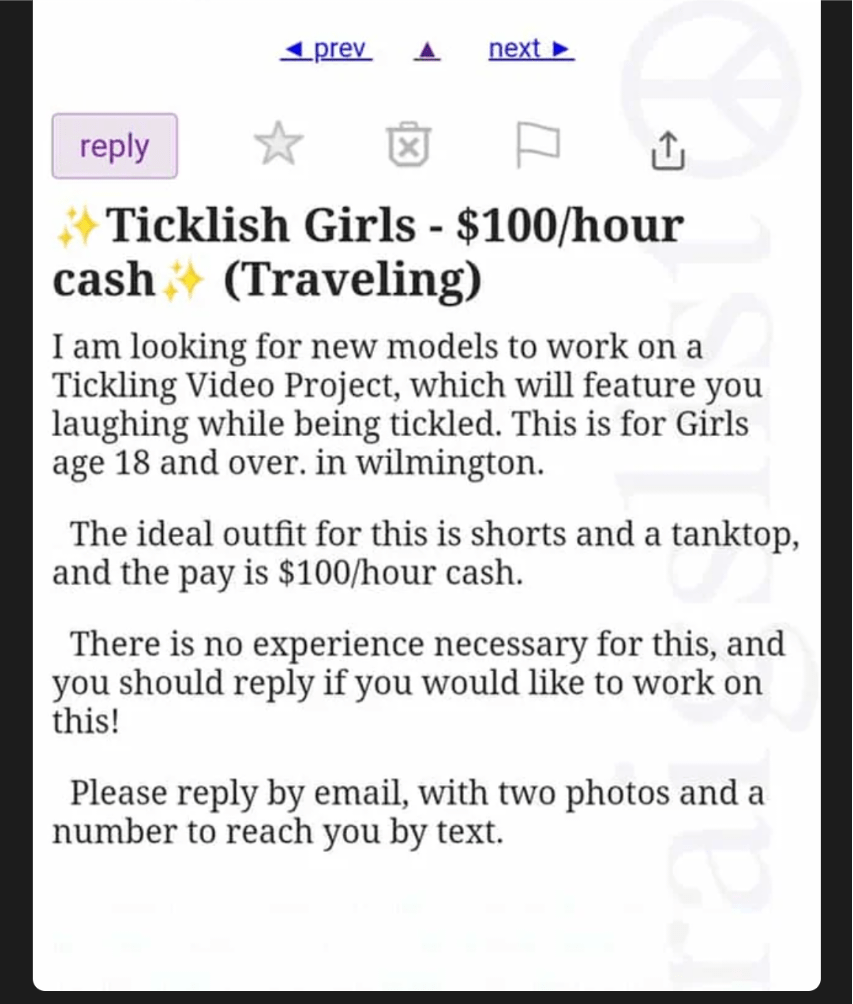
Task: Share this posting
Action: [667, 149]
